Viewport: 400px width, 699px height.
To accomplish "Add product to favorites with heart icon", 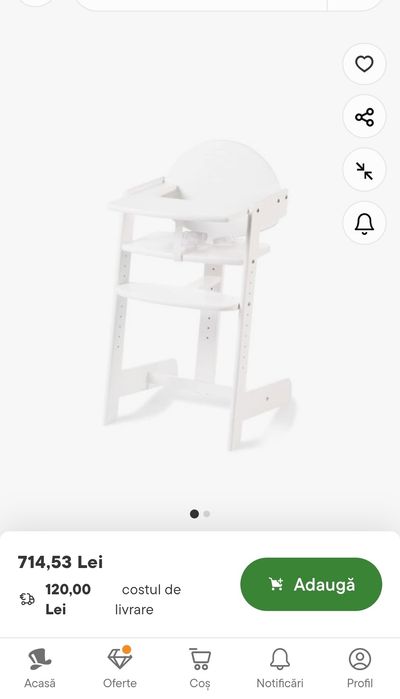I will coord(364,64).
